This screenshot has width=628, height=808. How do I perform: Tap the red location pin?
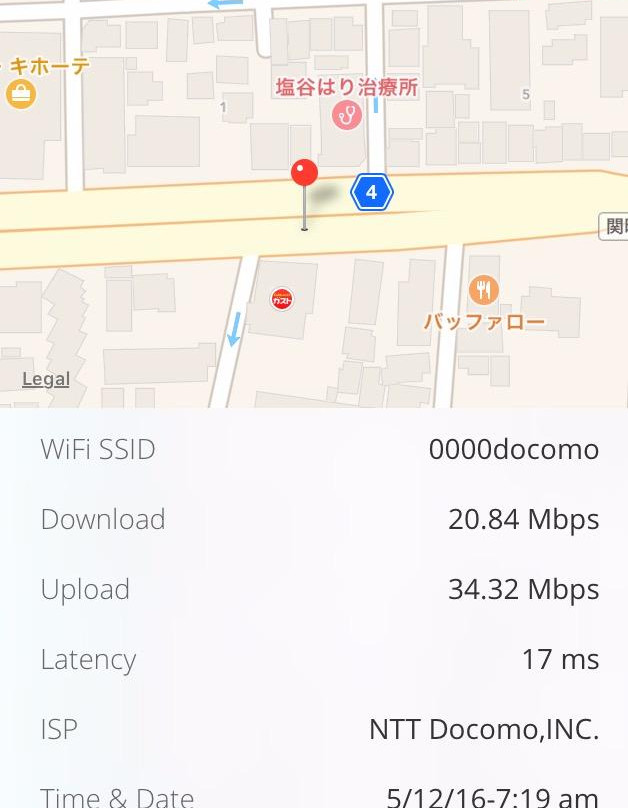pyautogui.click(x=304, y=174)
